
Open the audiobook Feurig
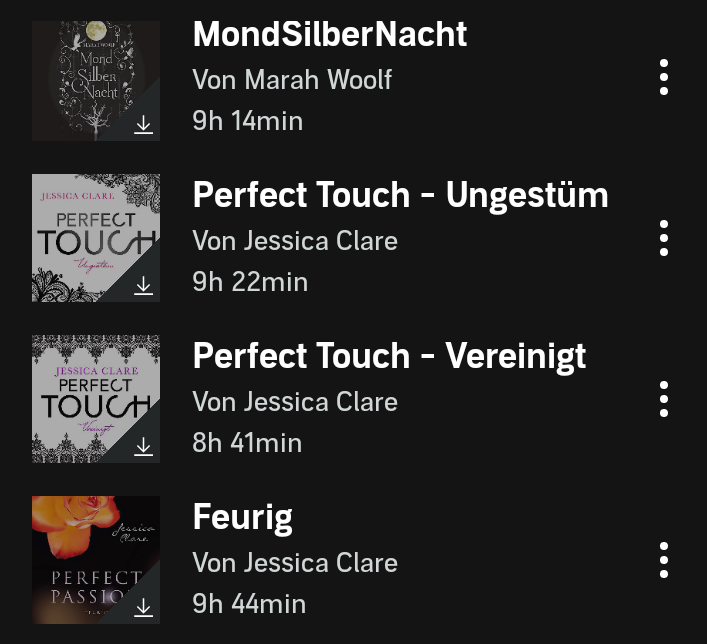[x=242, y=517]
